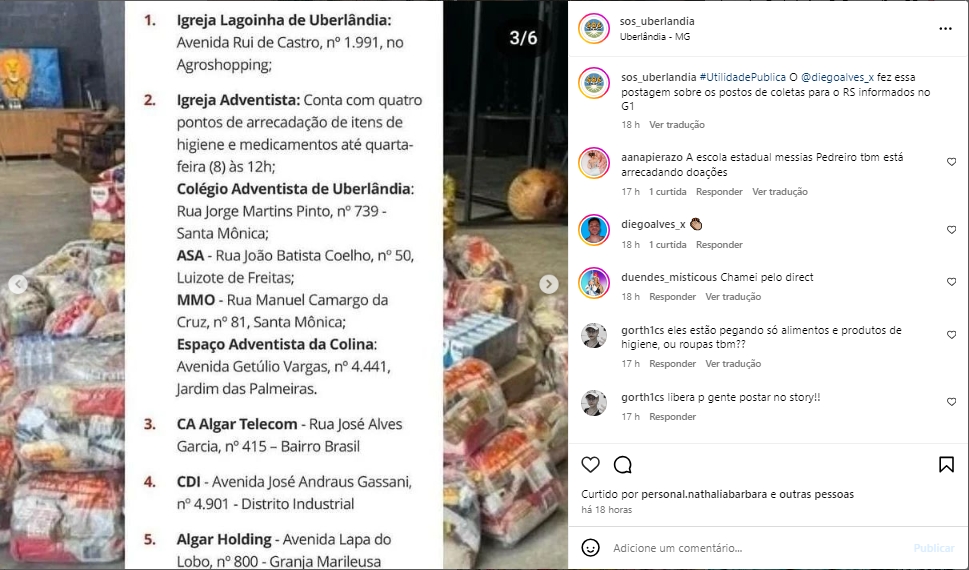This screenshot has width=969, height=570.
Task: Bookmark this post
Action: tap(946, 464)
